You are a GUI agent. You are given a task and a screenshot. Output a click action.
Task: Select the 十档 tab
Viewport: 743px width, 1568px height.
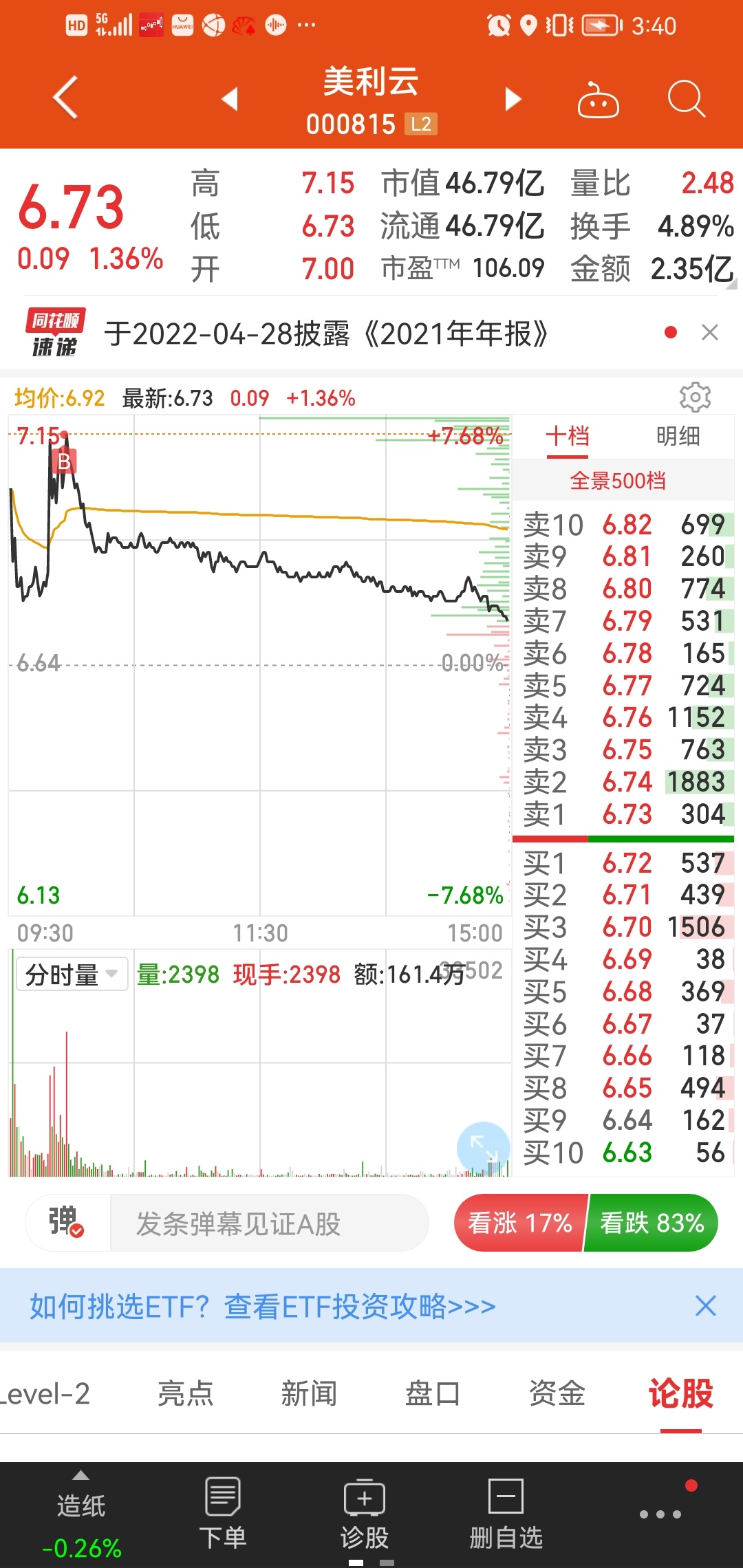[568, 436]
